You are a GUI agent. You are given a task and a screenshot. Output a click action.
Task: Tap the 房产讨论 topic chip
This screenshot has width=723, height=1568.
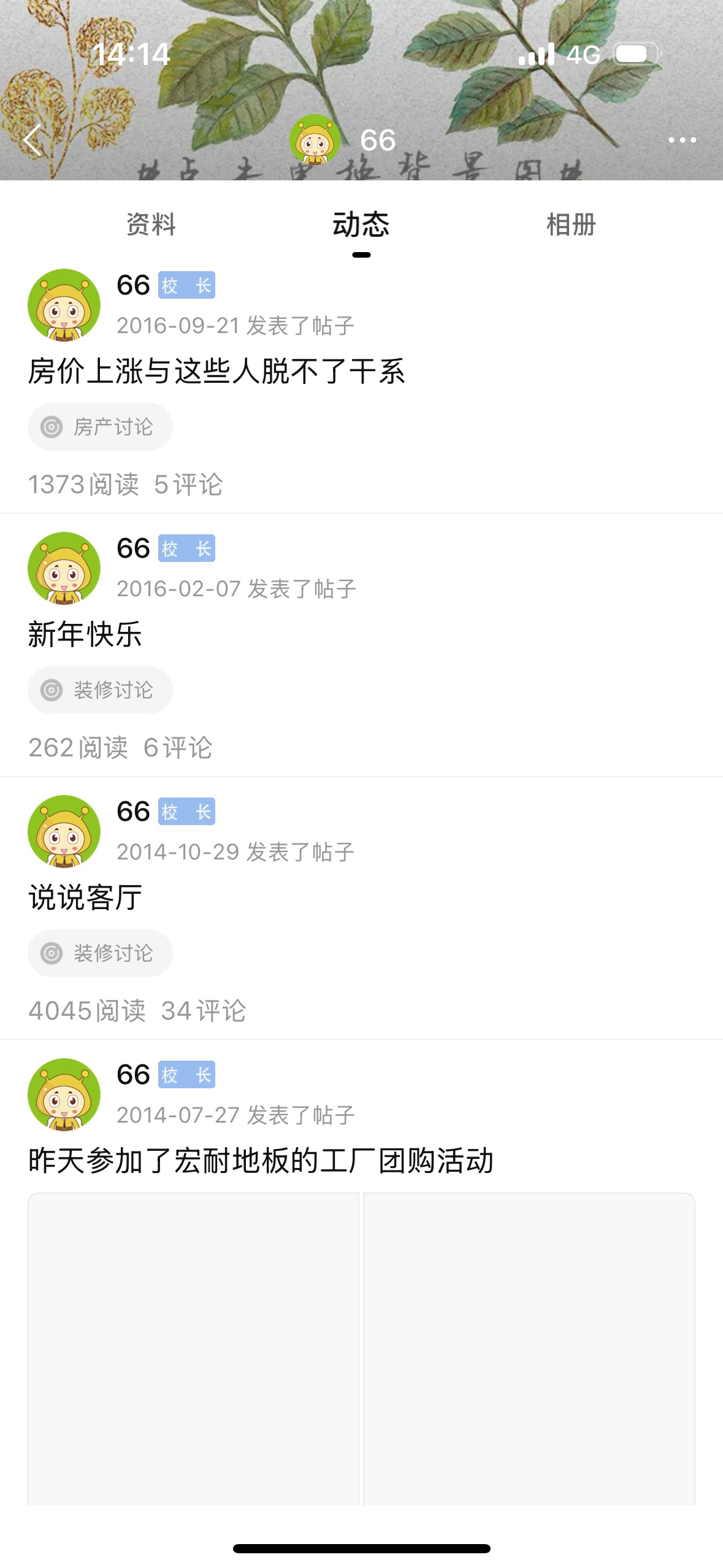[100, 427]
